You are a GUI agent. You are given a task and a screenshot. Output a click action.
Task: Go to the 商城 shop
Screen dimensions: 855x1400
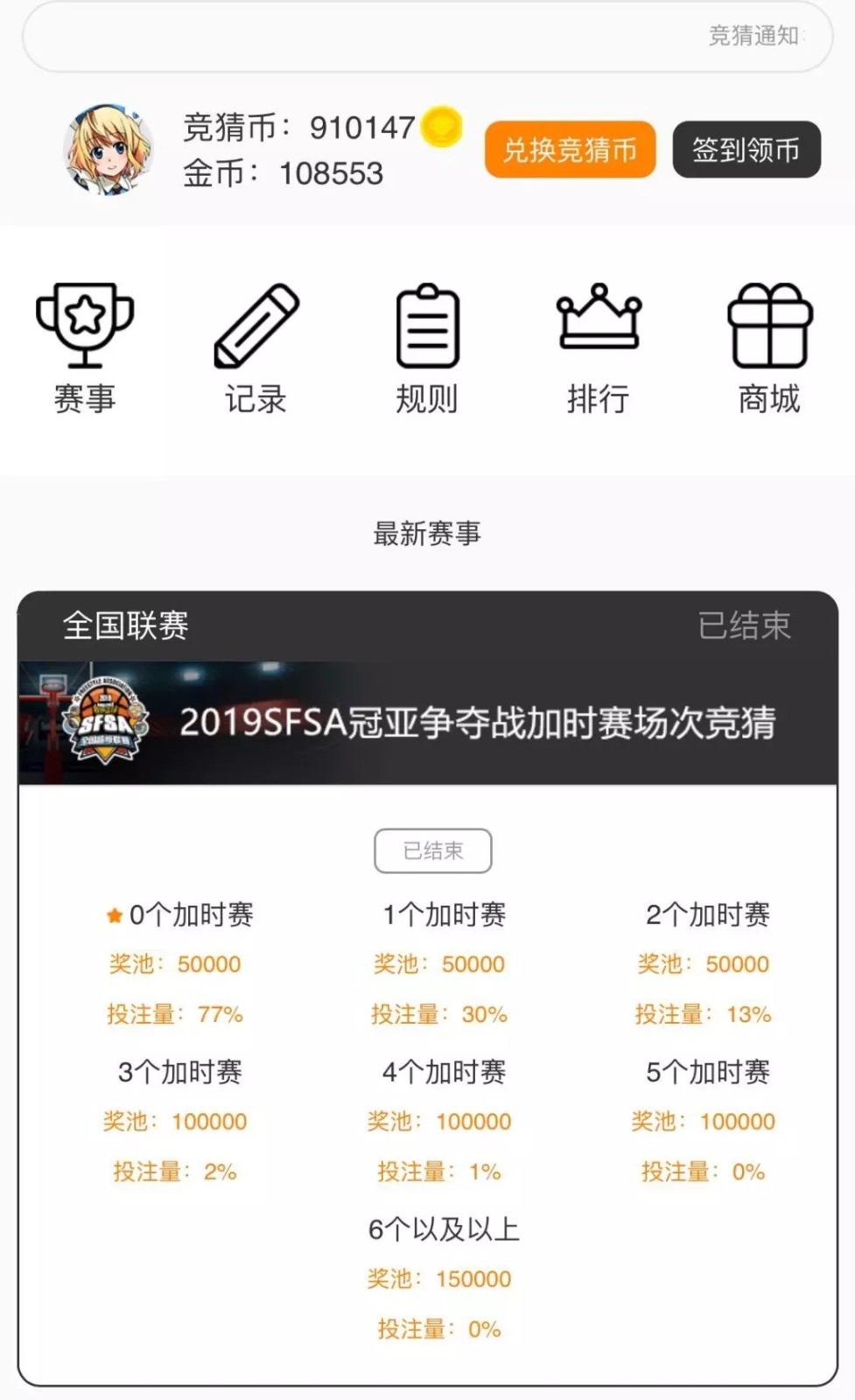pos(769,348)
